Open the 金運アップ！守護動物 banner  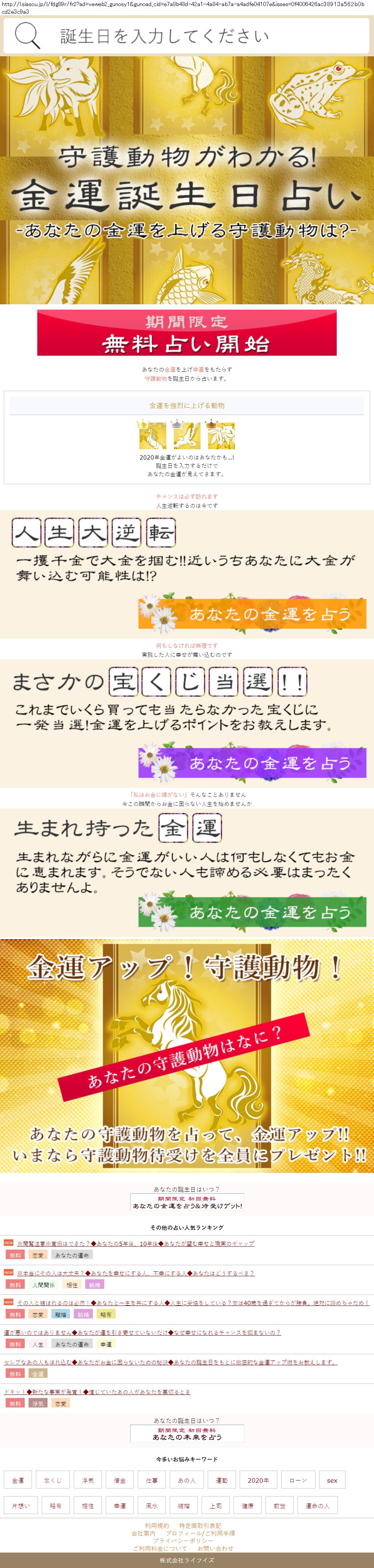pos(187,1056)
